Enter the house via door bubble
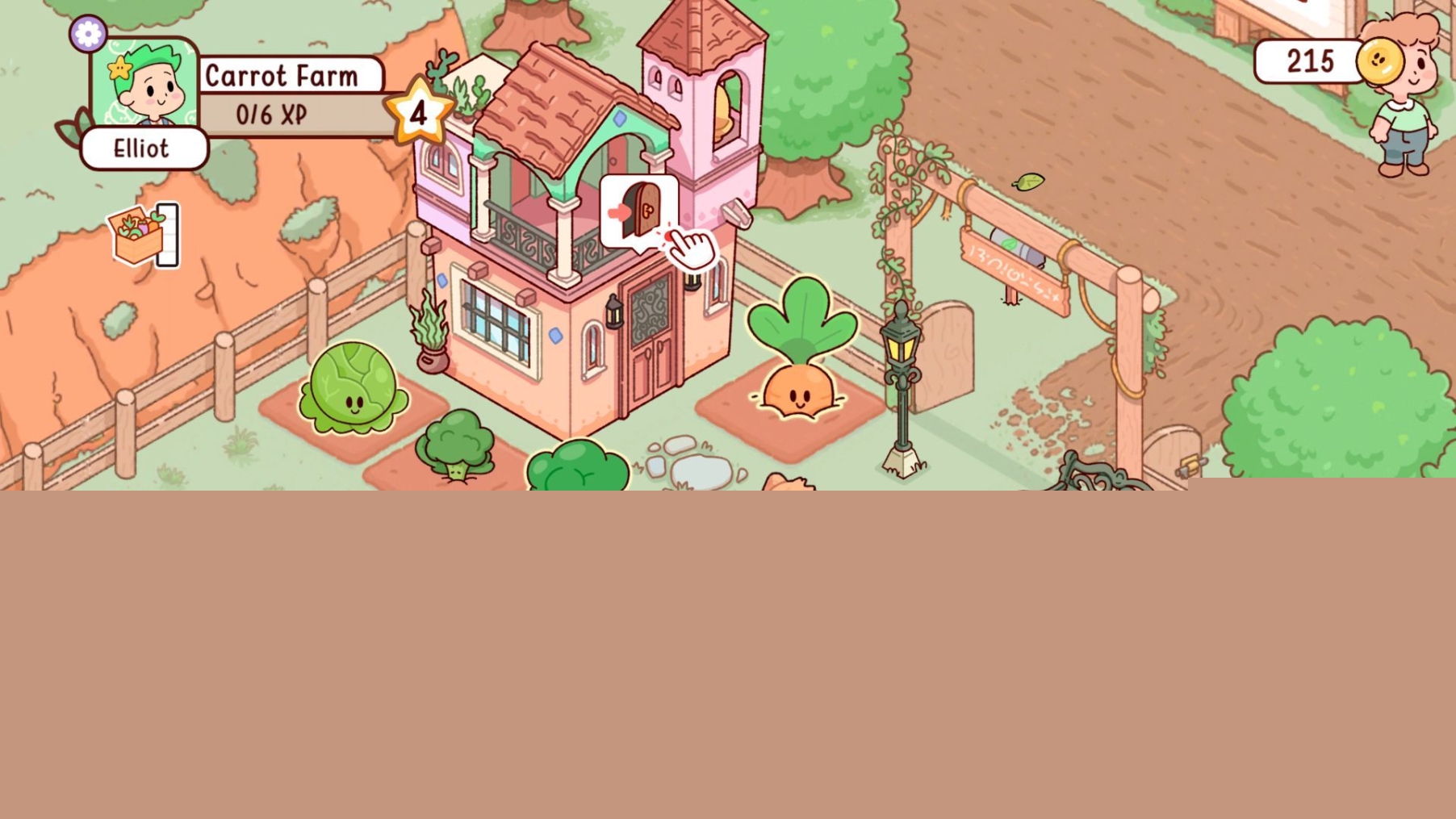 click(x=638, y=211)
